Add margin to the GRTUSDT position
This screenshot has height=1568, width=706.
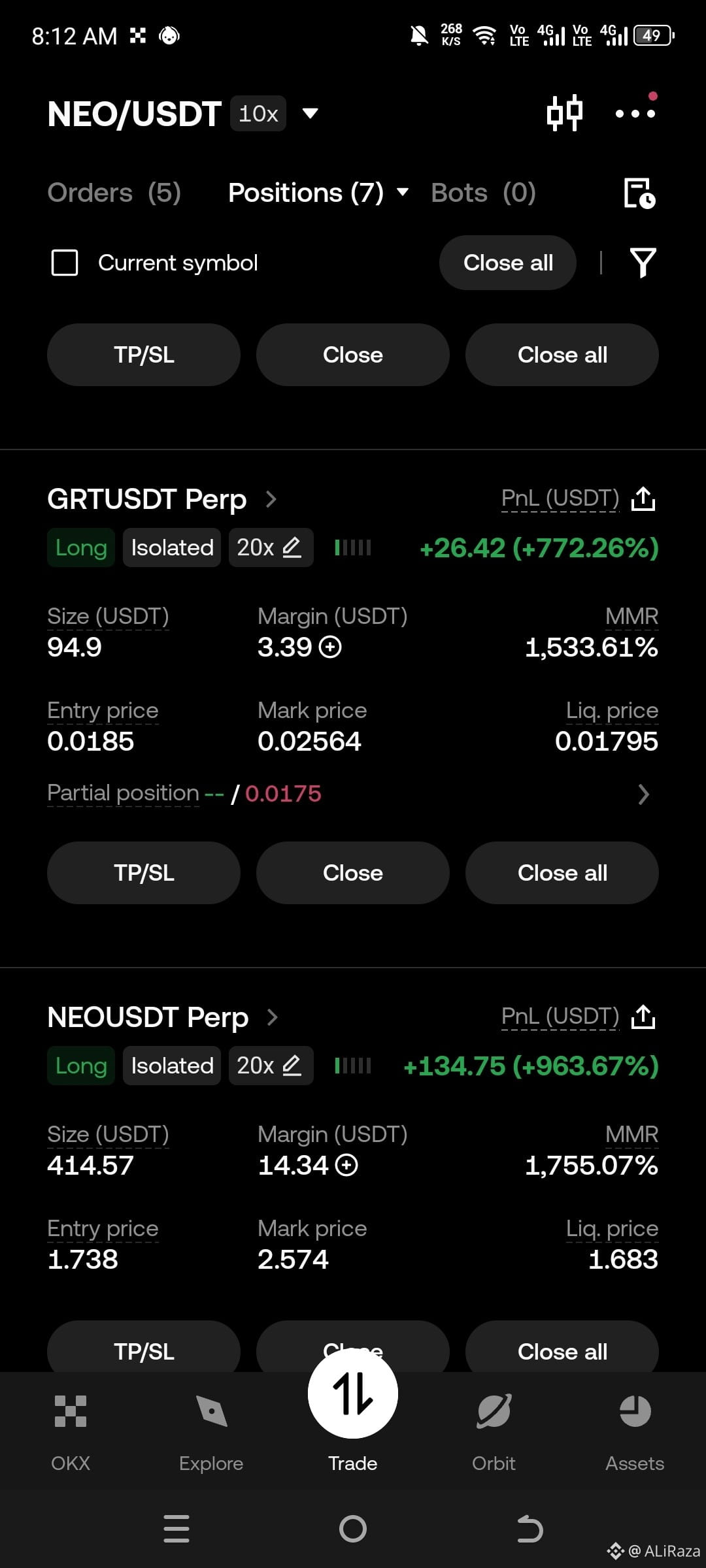(330, 647)
